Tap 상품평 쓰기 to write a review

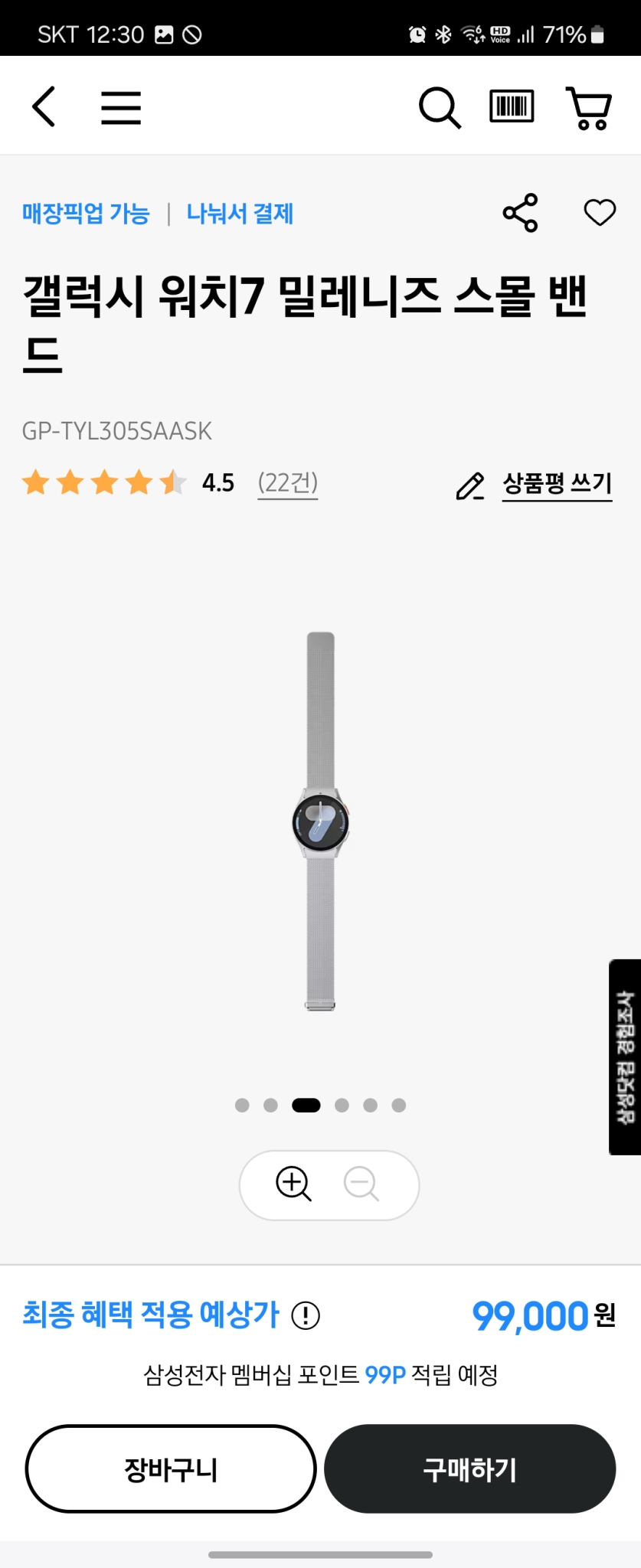click(x=557, y=484)
